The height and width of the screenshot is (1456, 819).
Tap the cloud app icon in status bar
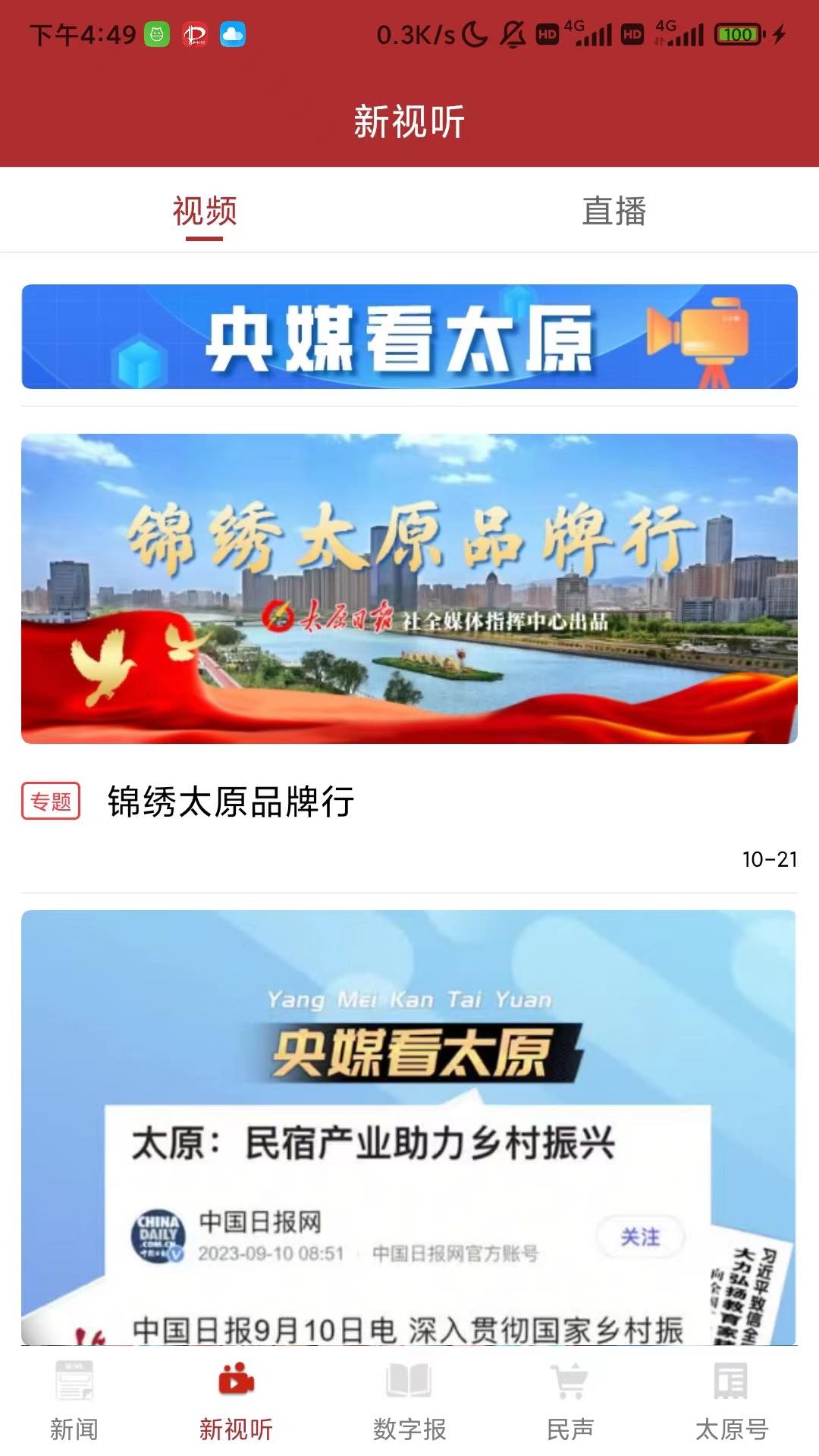click(231, 33)
